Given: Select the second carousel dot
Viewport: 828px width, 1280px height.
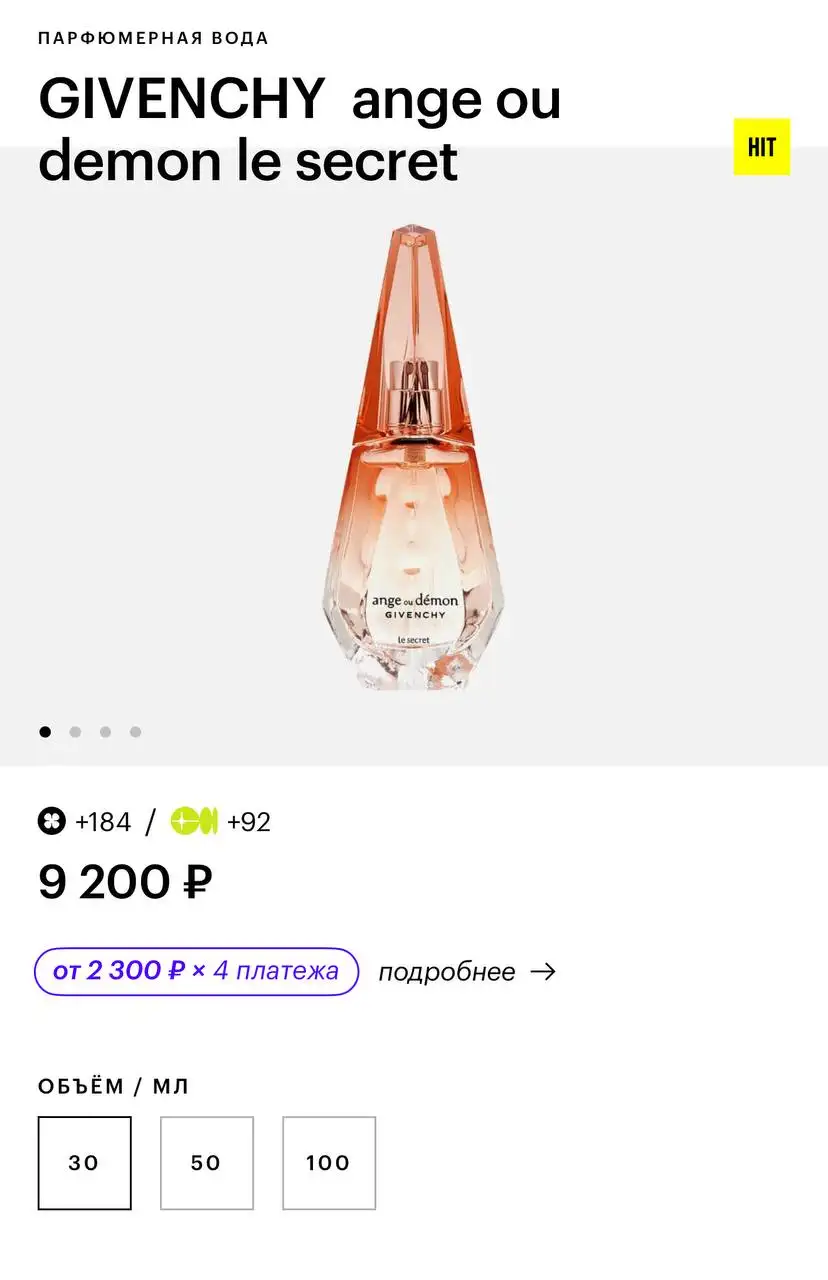Looking at the screenshot, I should (x=75, y=731).
